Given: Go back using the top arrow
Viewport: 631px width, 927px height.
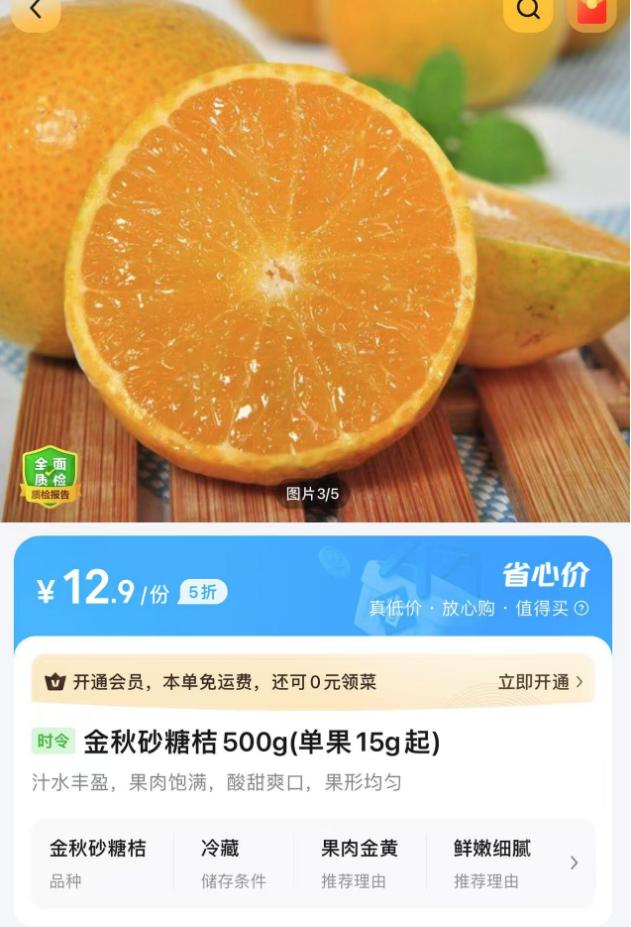Looking at the screenshot, I should click(x=36, y=10).
